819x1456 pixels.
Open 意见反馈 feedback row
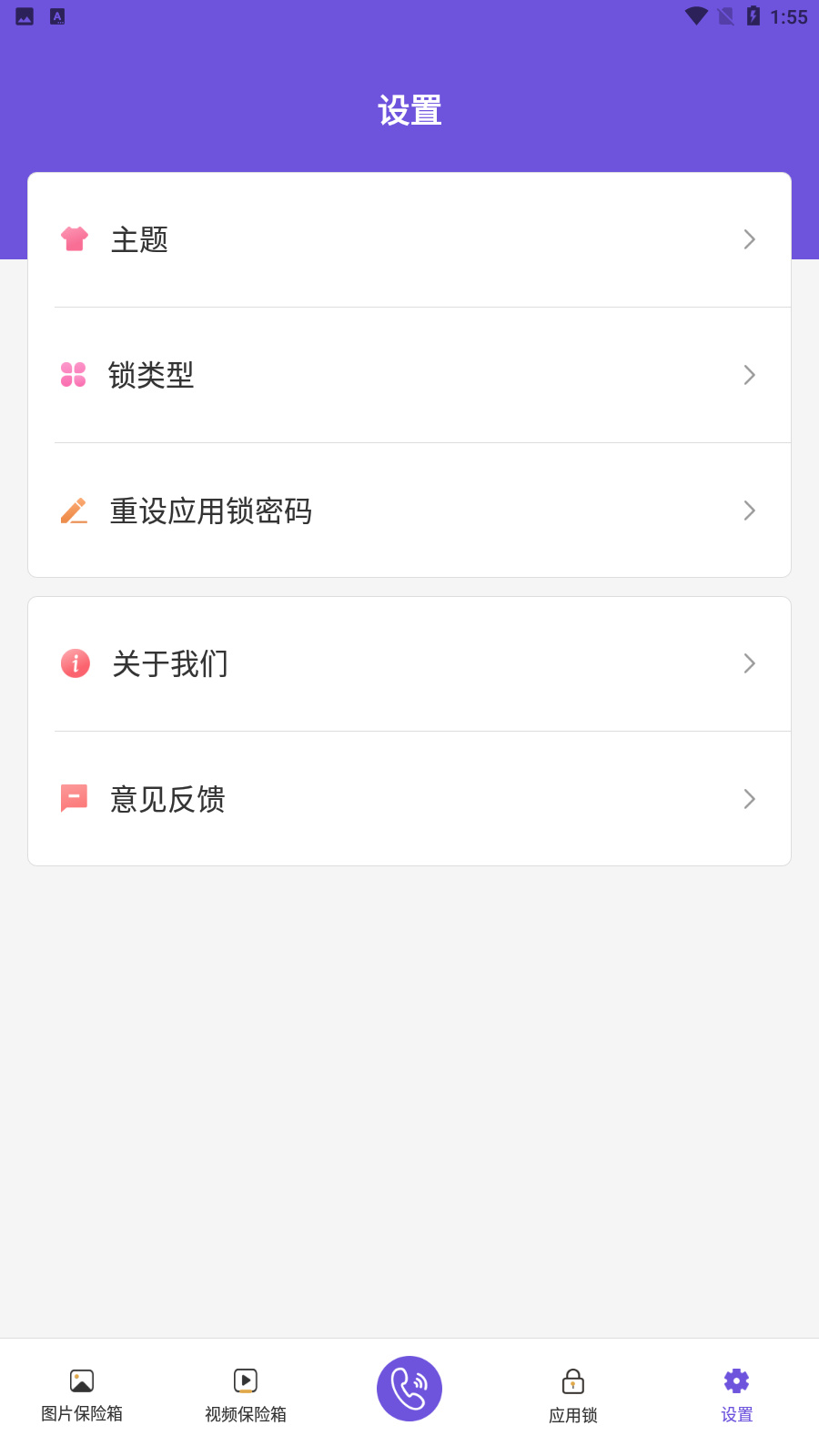click(x=409, y=799)
